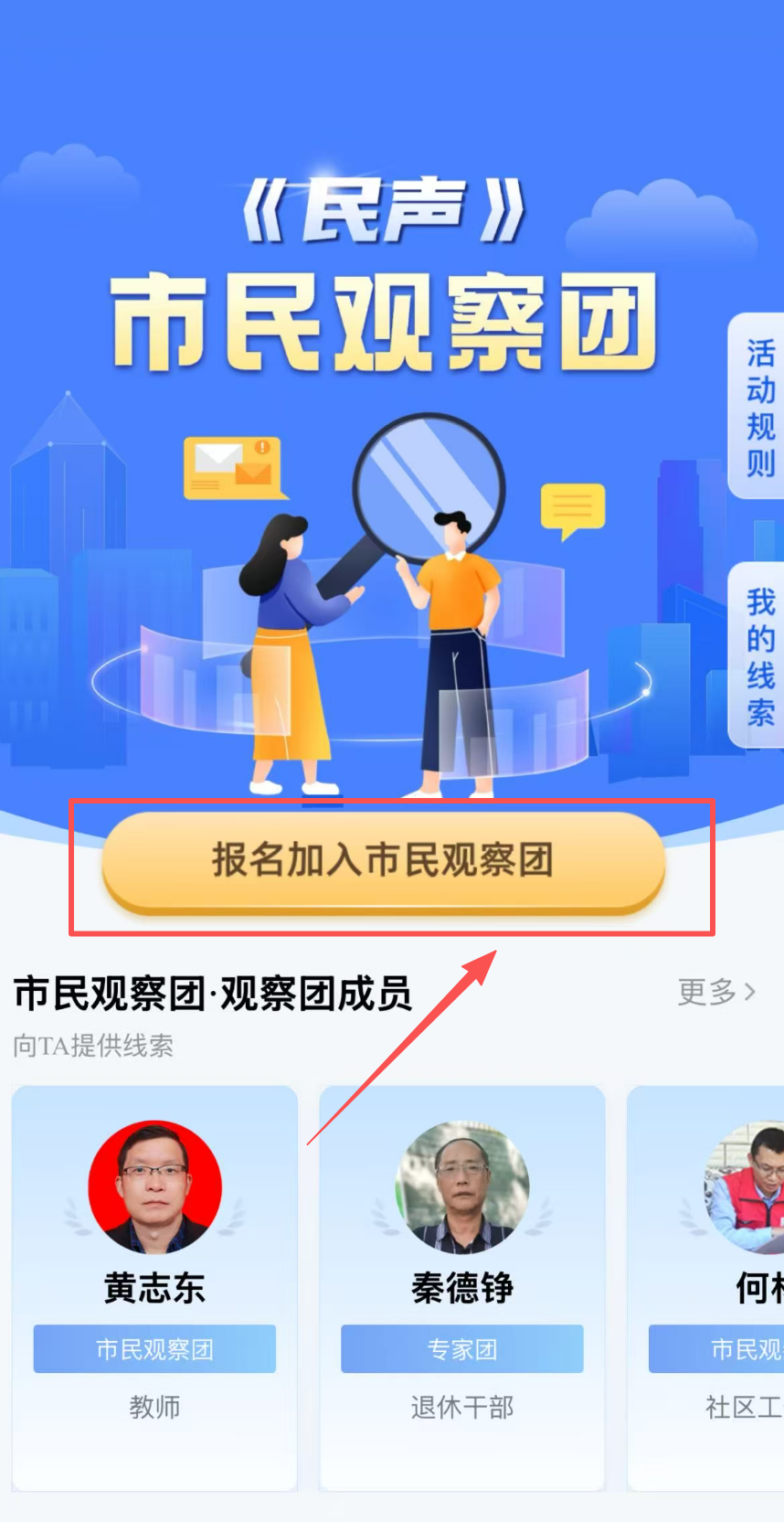Viewport: 784px width, 1522px height.
Task: Open 我的线索 side tab
Action: pyautogui.click(x=758, y=656)
